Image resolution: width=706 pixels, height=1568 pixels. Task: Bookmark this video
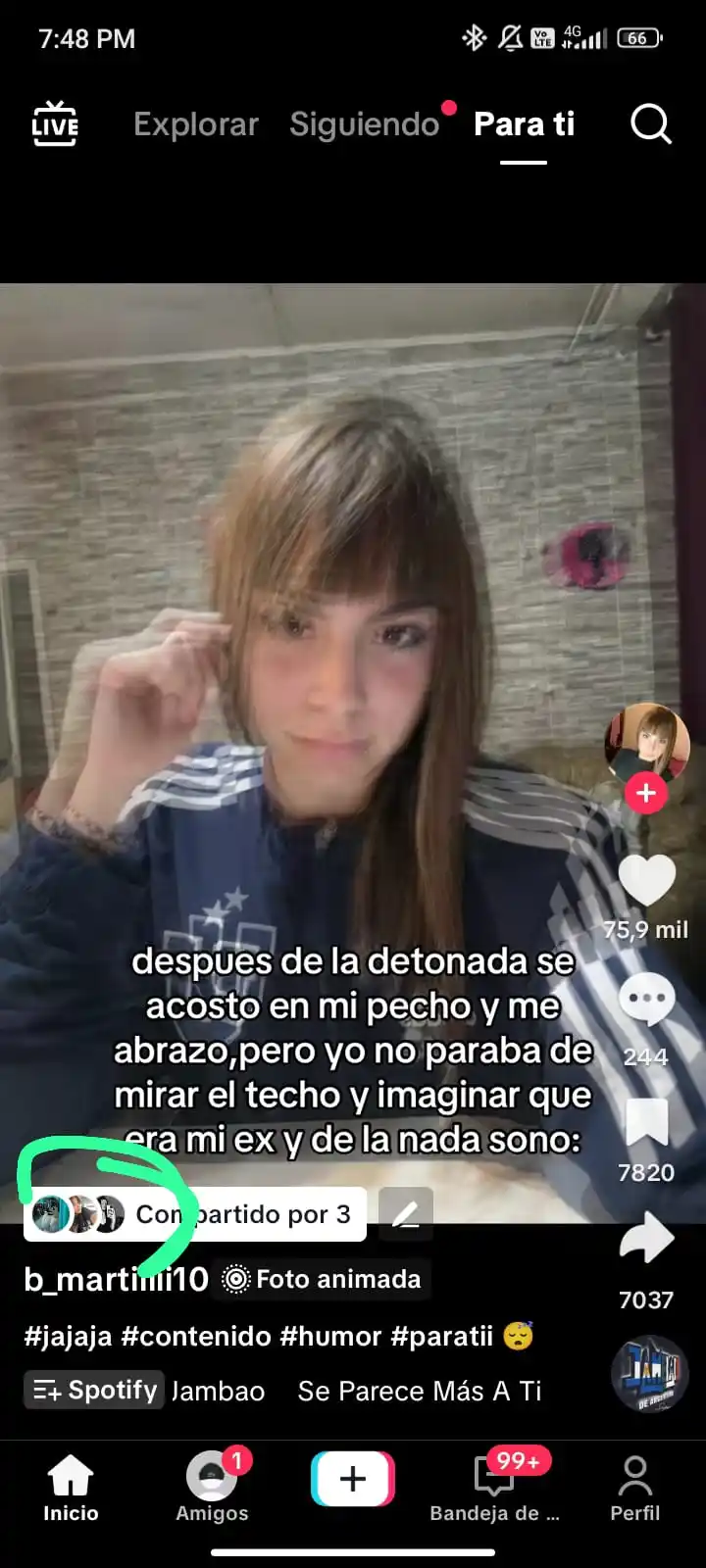[x=646, y=1122]
